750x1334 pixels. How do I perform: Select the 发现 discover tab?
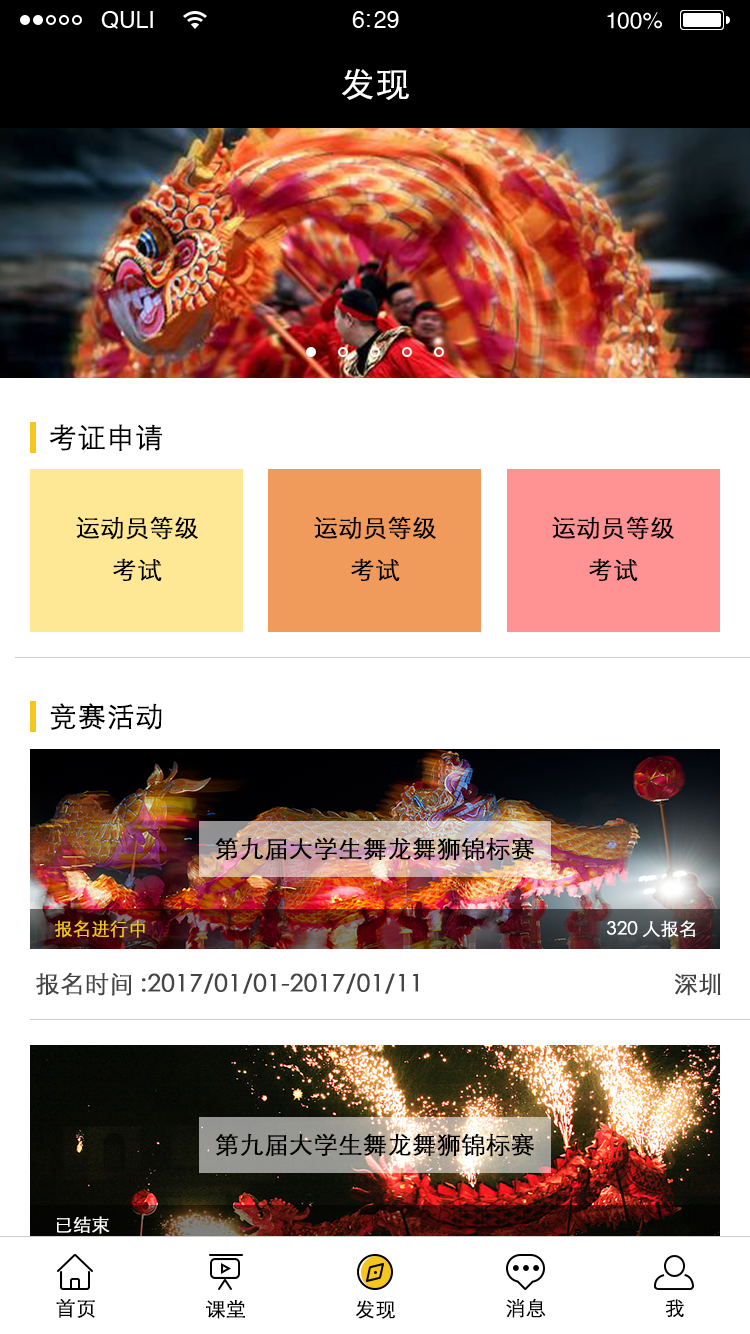click(375, 1286)
